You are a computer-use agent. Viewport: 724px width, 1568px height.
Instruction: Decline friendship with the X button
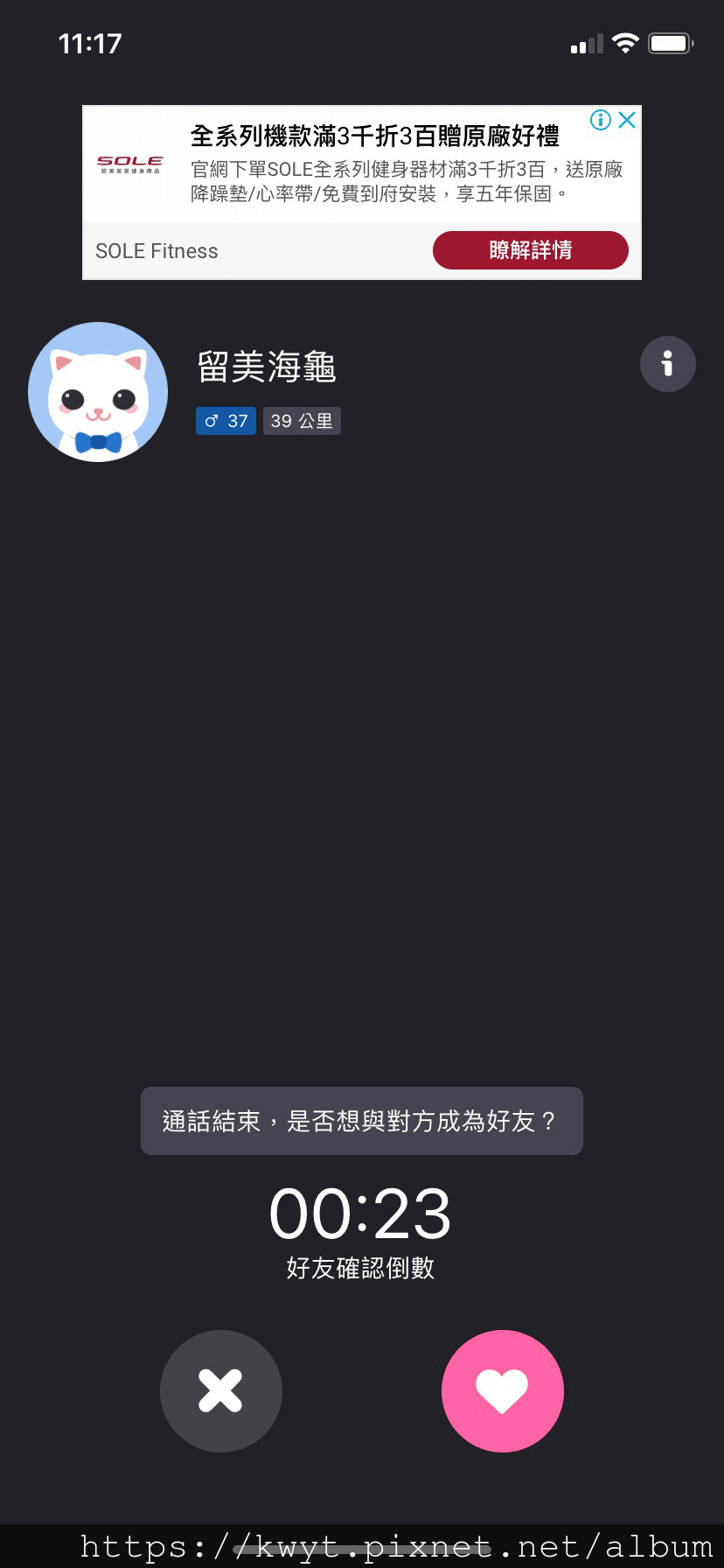tap(220, 1390)
